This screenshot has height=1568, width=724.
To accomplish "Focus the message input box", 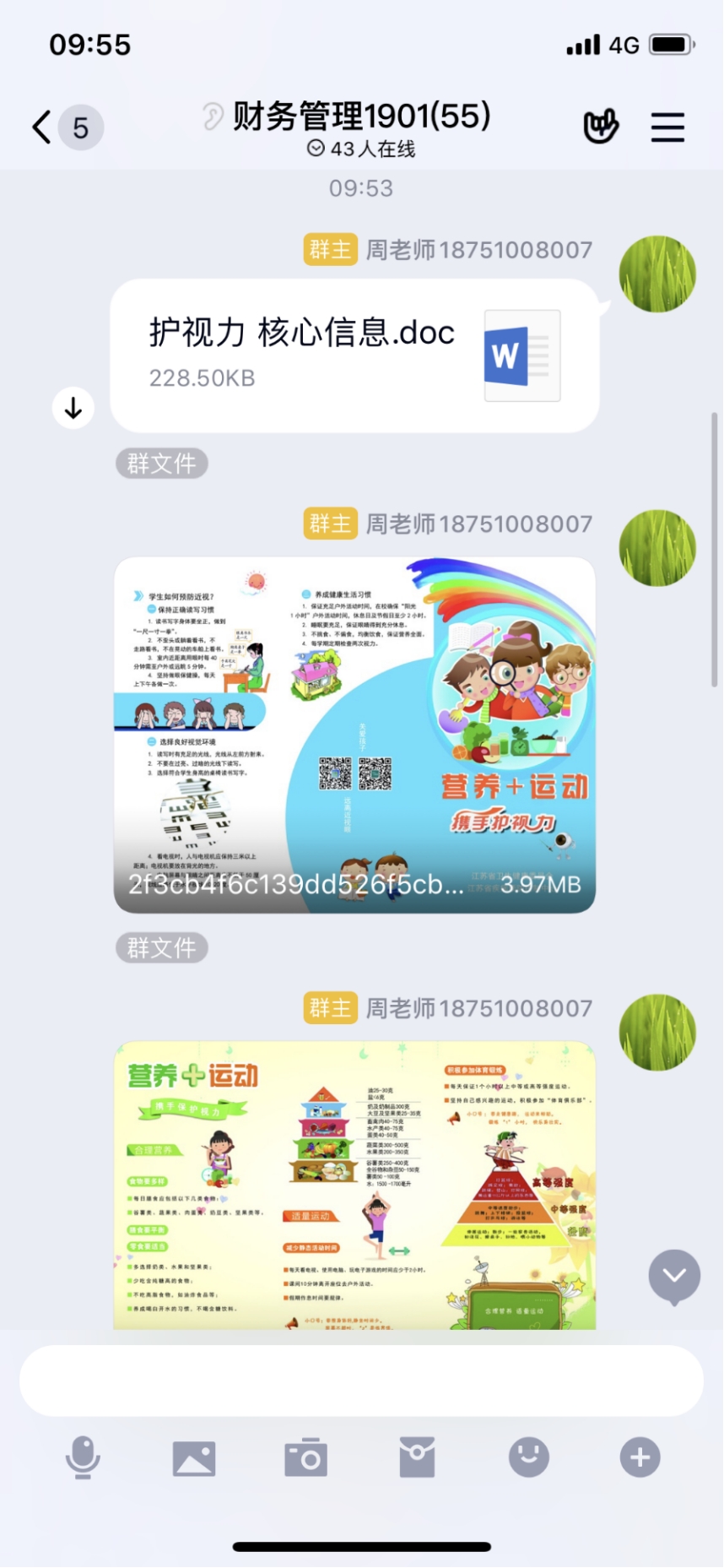I will coord(361,1381).
